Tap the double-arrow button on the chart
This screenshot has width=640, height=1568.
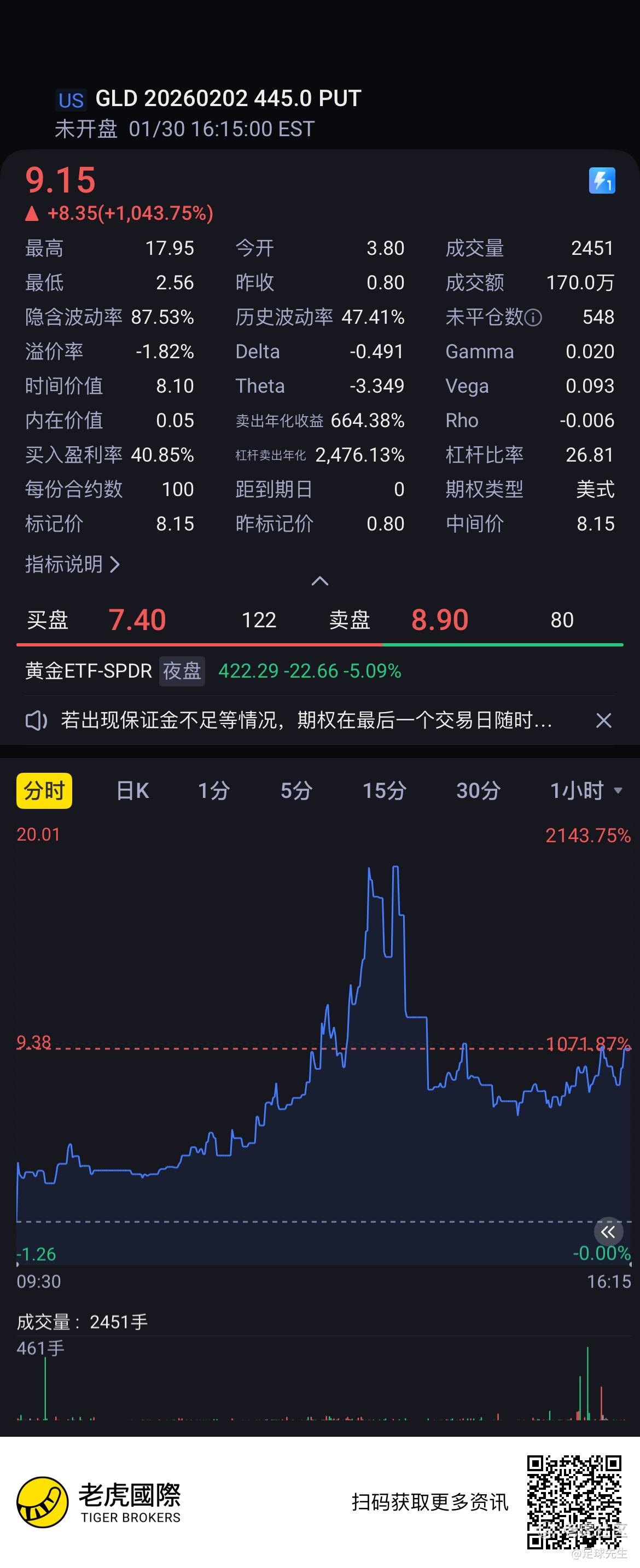608,1233
